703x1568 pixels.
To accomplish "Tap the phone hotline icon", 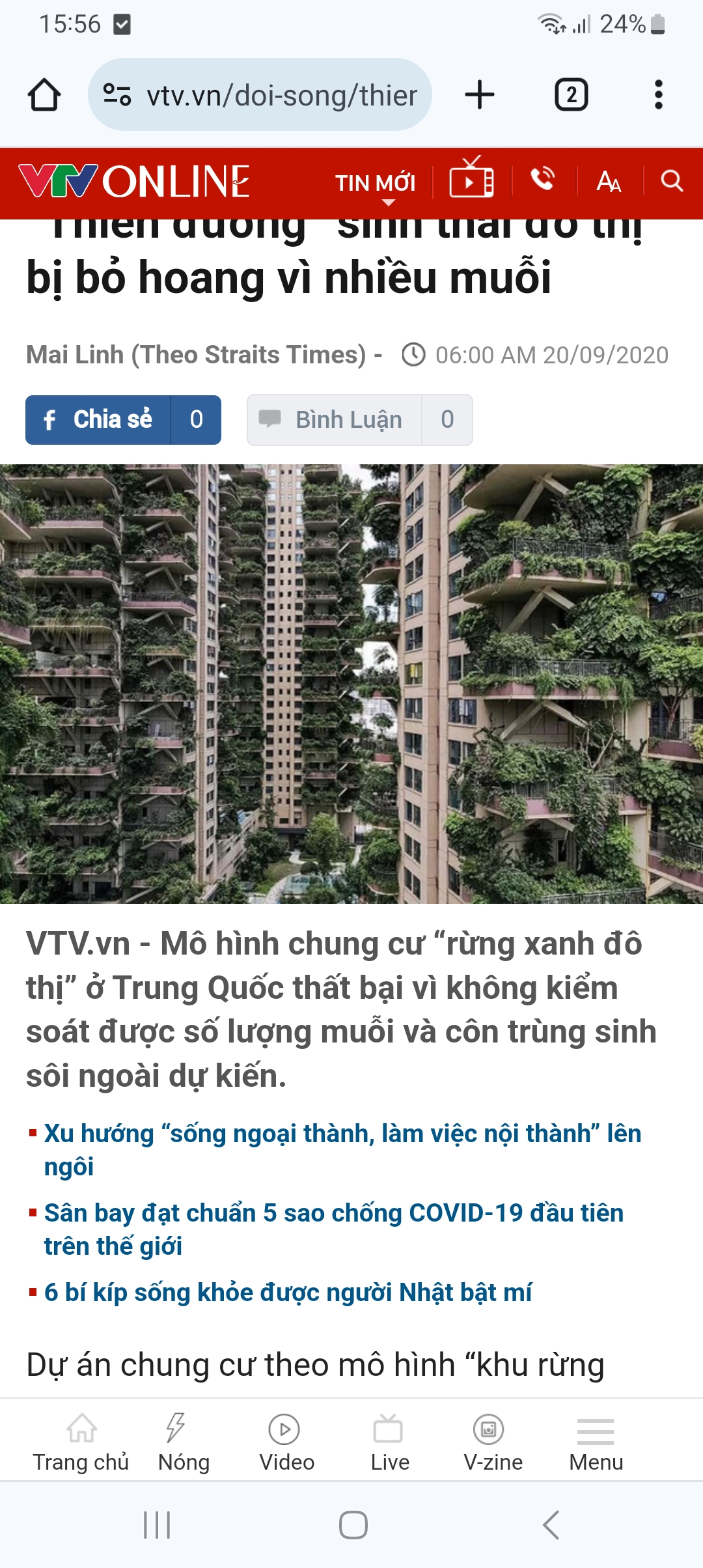I will tap(543, 179).
